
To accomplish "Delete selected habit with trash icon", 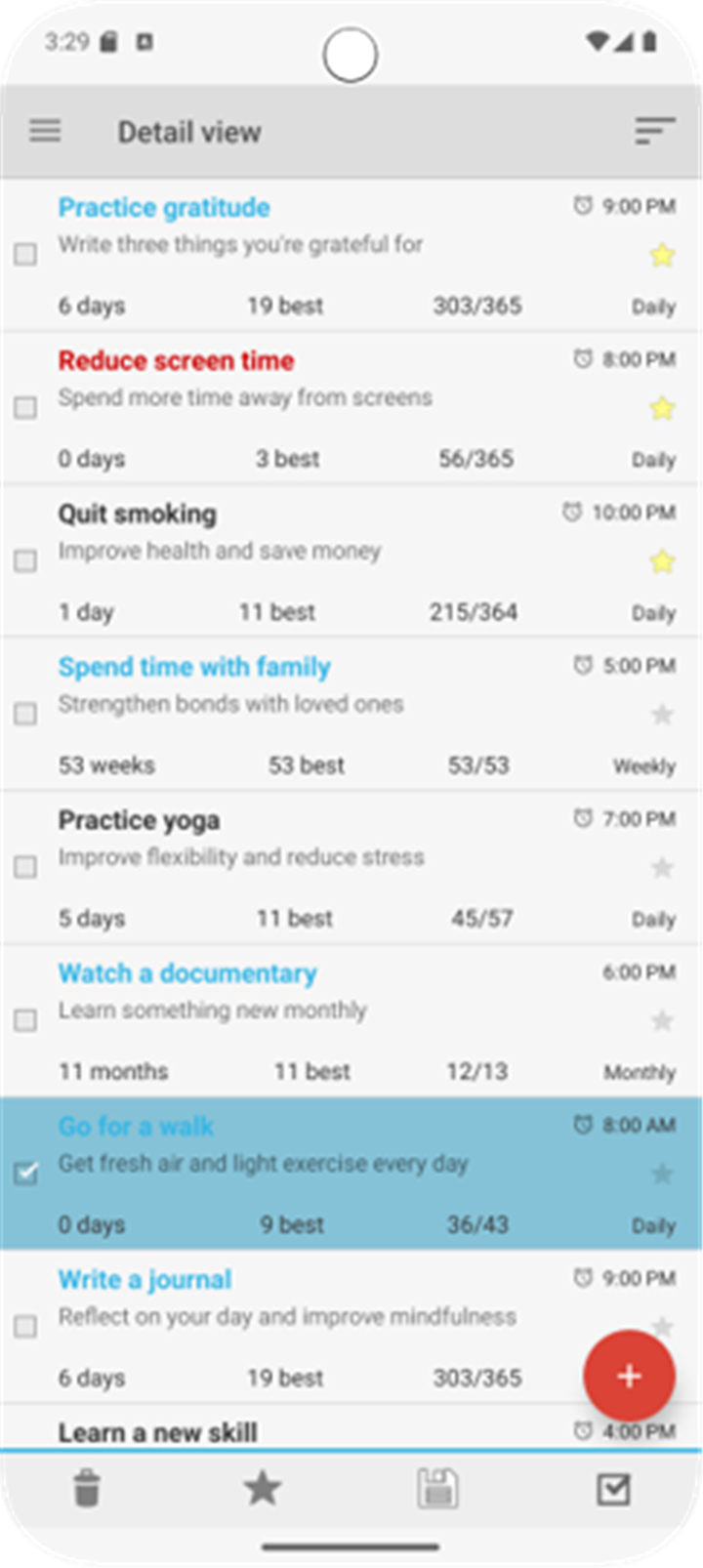I will click(x=87, y=1489).
